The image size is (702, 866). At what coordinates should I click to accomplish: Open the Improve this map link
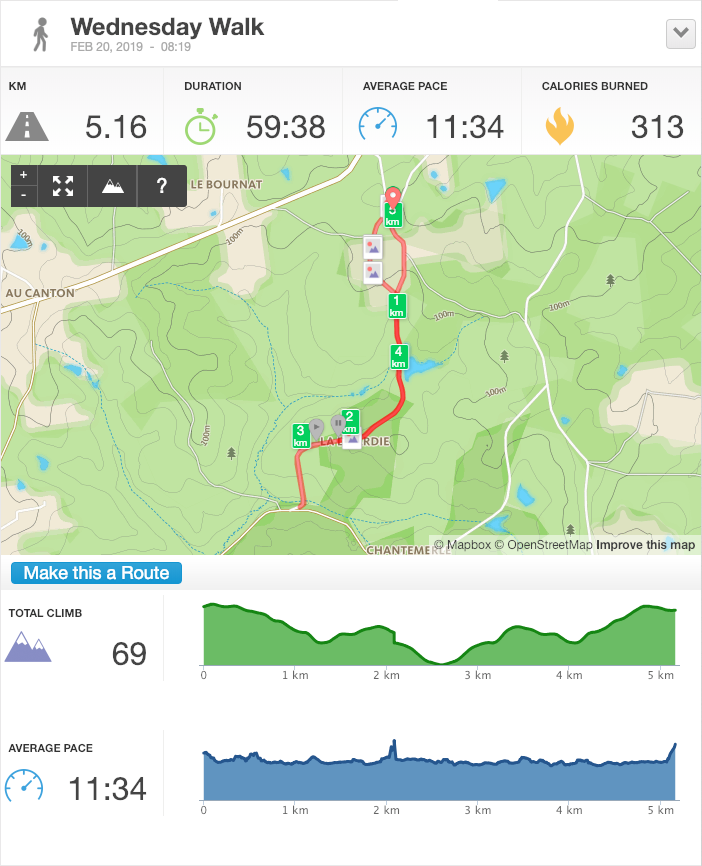[645, 545]
